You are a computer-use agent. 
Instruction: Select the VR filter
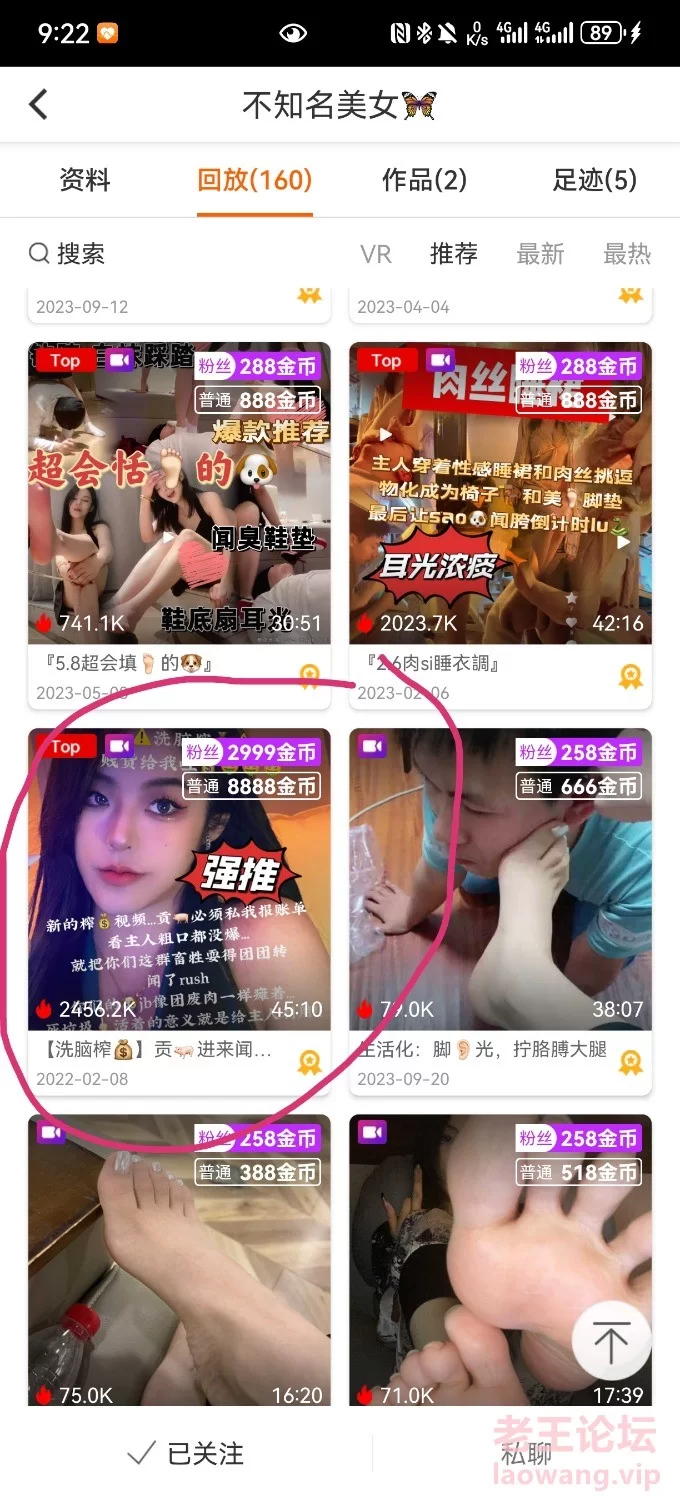376,254
